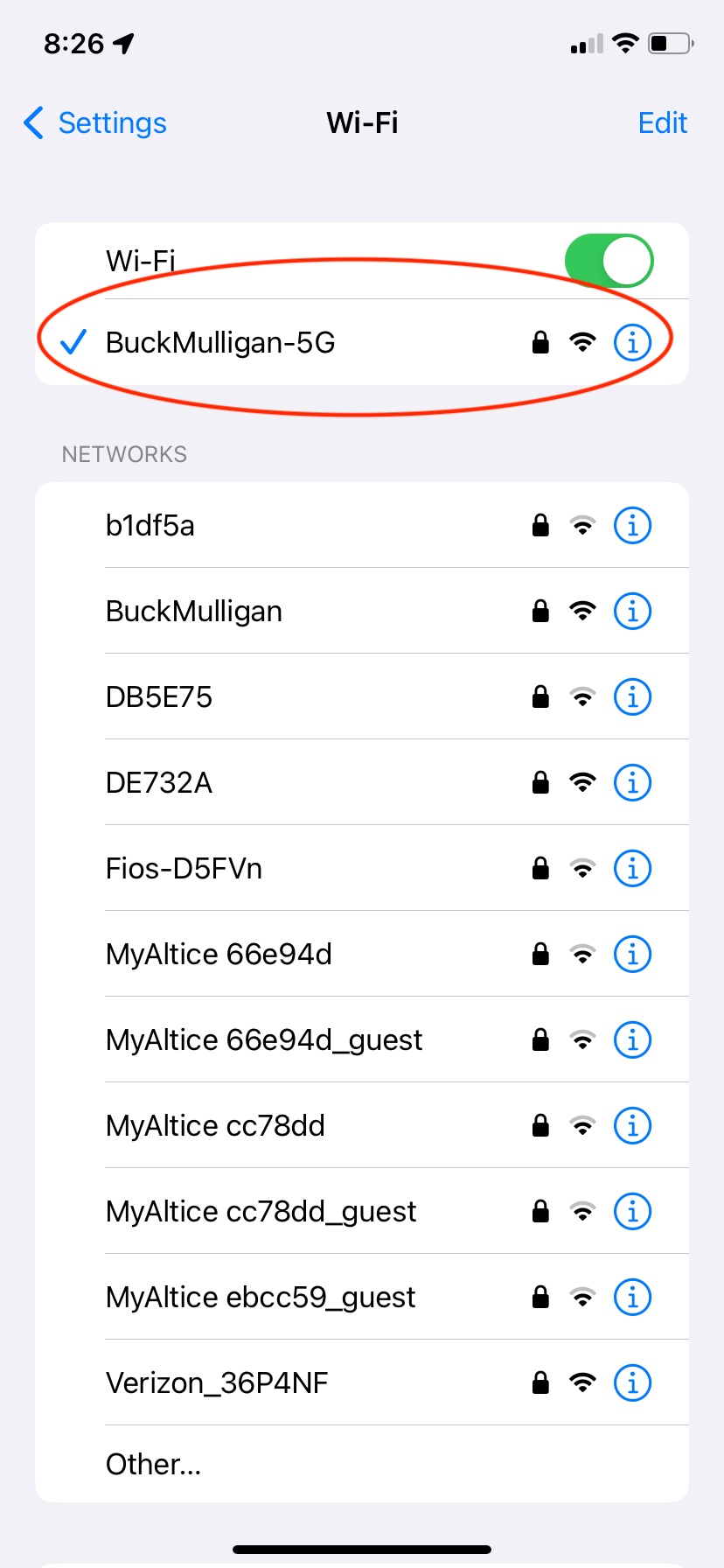This screenshot has width=724, height=1568.
Task: Open info for MyAltice ebcc59_guest
Action: tap(632, 1297)
